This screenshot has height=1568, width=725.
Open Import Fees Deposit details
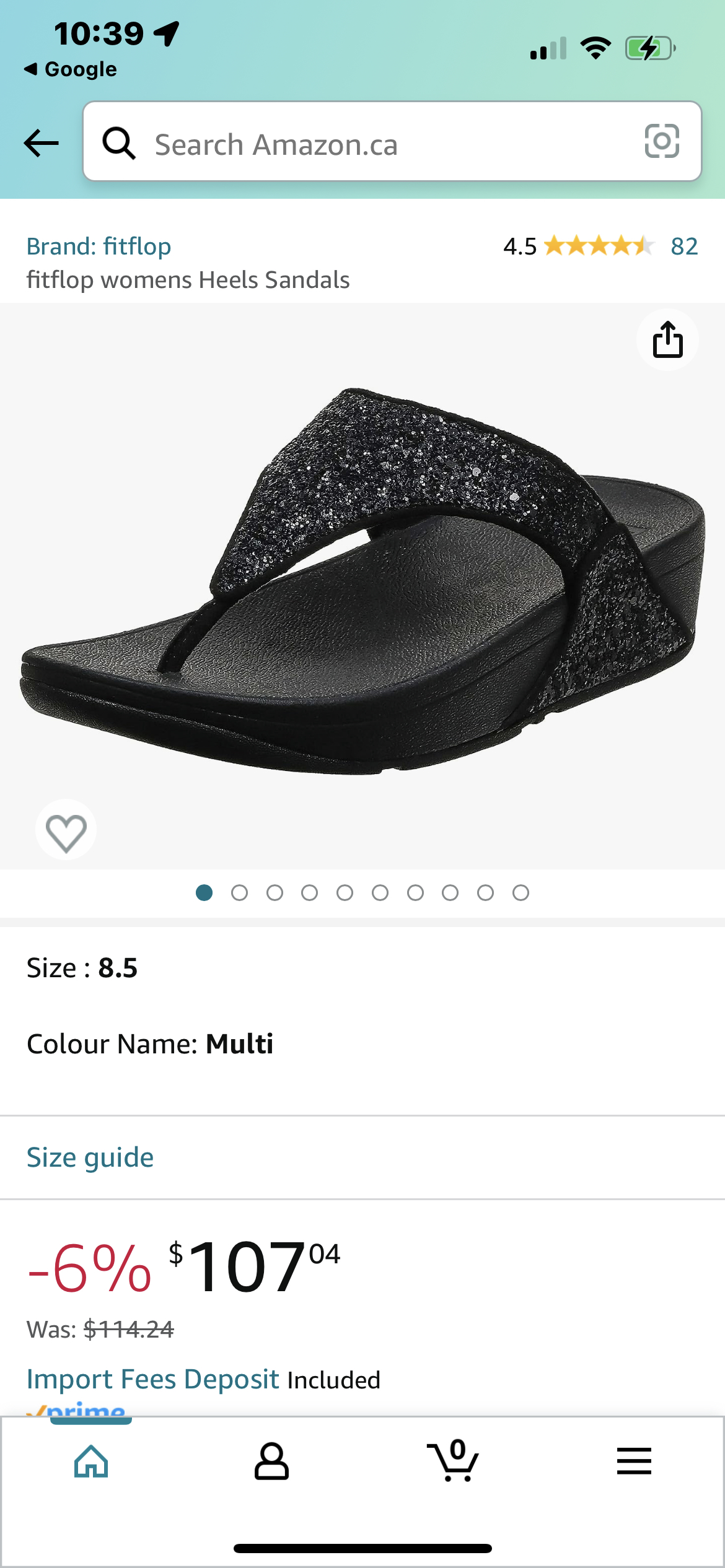(152, 1380)
